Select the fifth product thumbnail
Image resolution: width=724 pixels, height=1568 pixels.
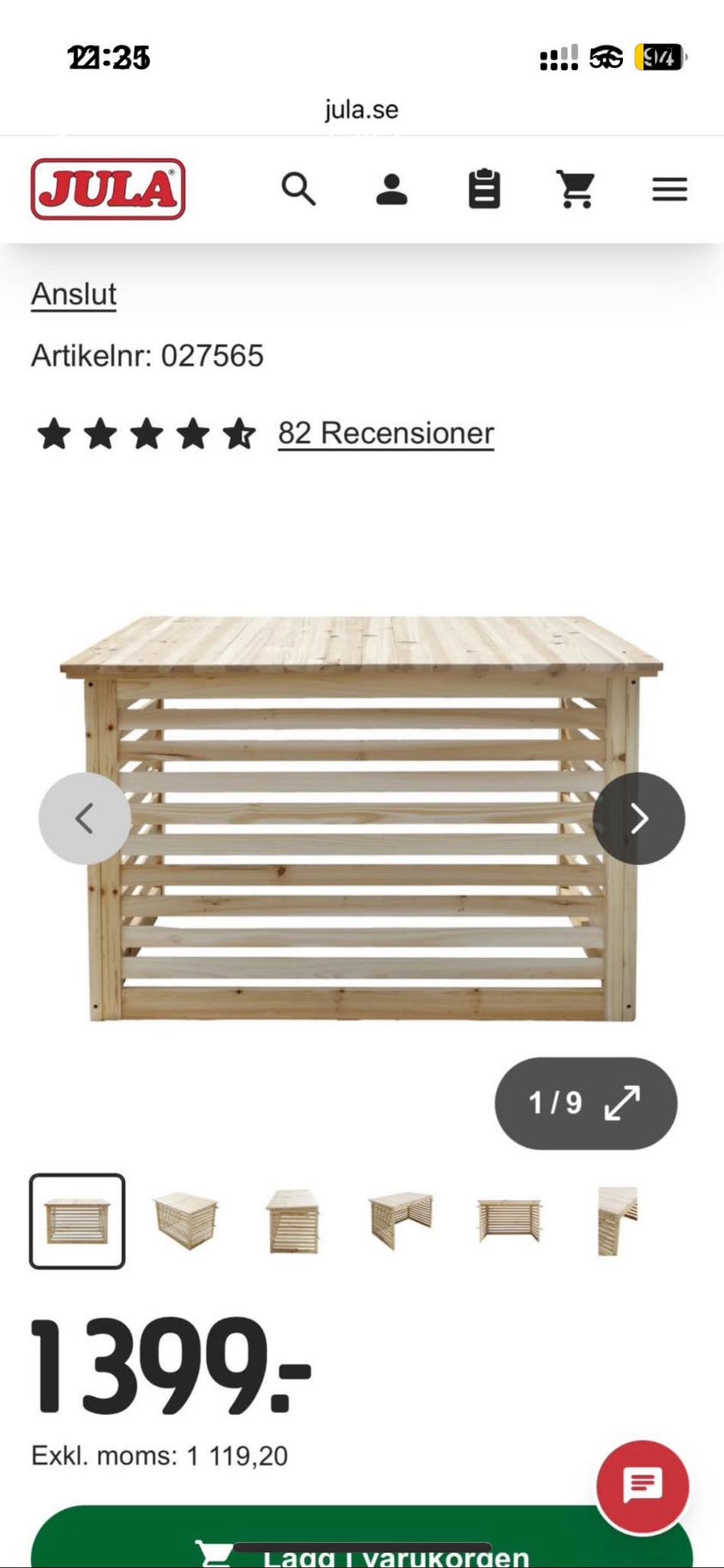pos(509,1221)
